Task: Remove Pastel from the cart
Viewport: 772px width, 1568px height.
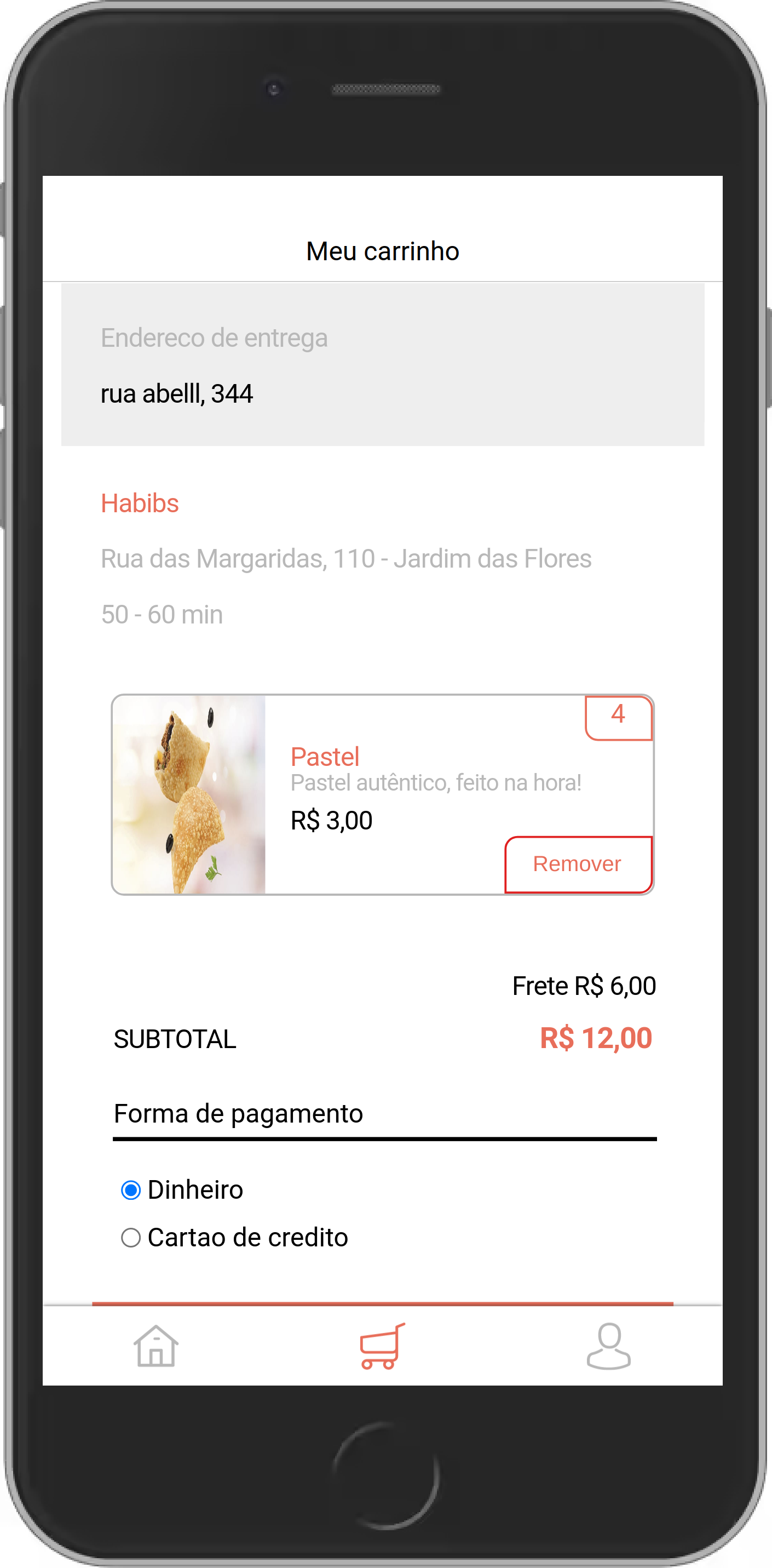Action: [x=577, y=865]
